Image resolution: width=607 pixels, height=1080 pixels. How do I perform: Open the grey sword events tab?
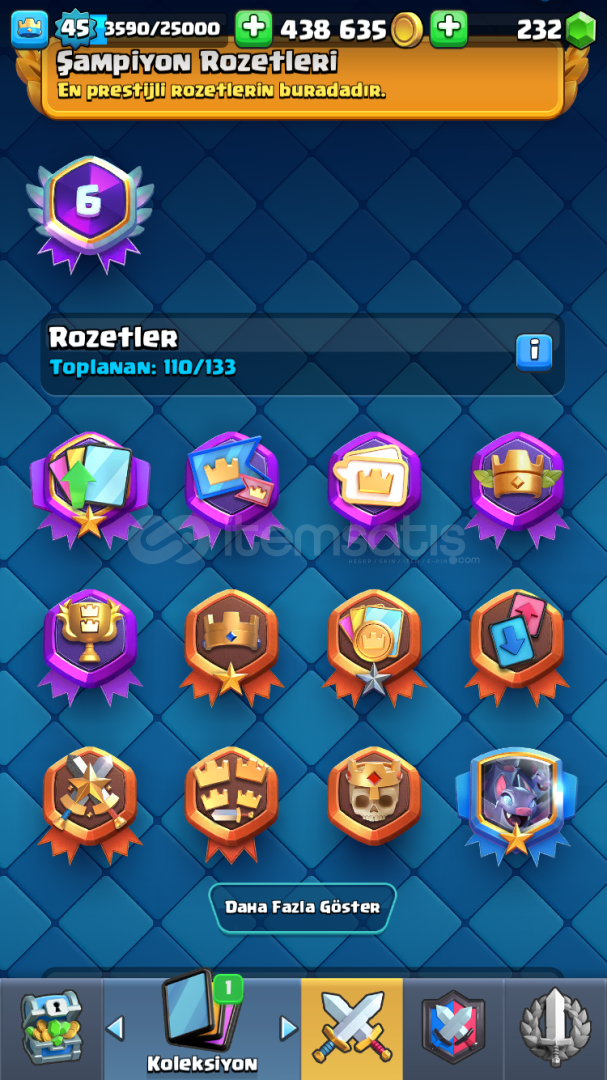(x=555, y=1028)
